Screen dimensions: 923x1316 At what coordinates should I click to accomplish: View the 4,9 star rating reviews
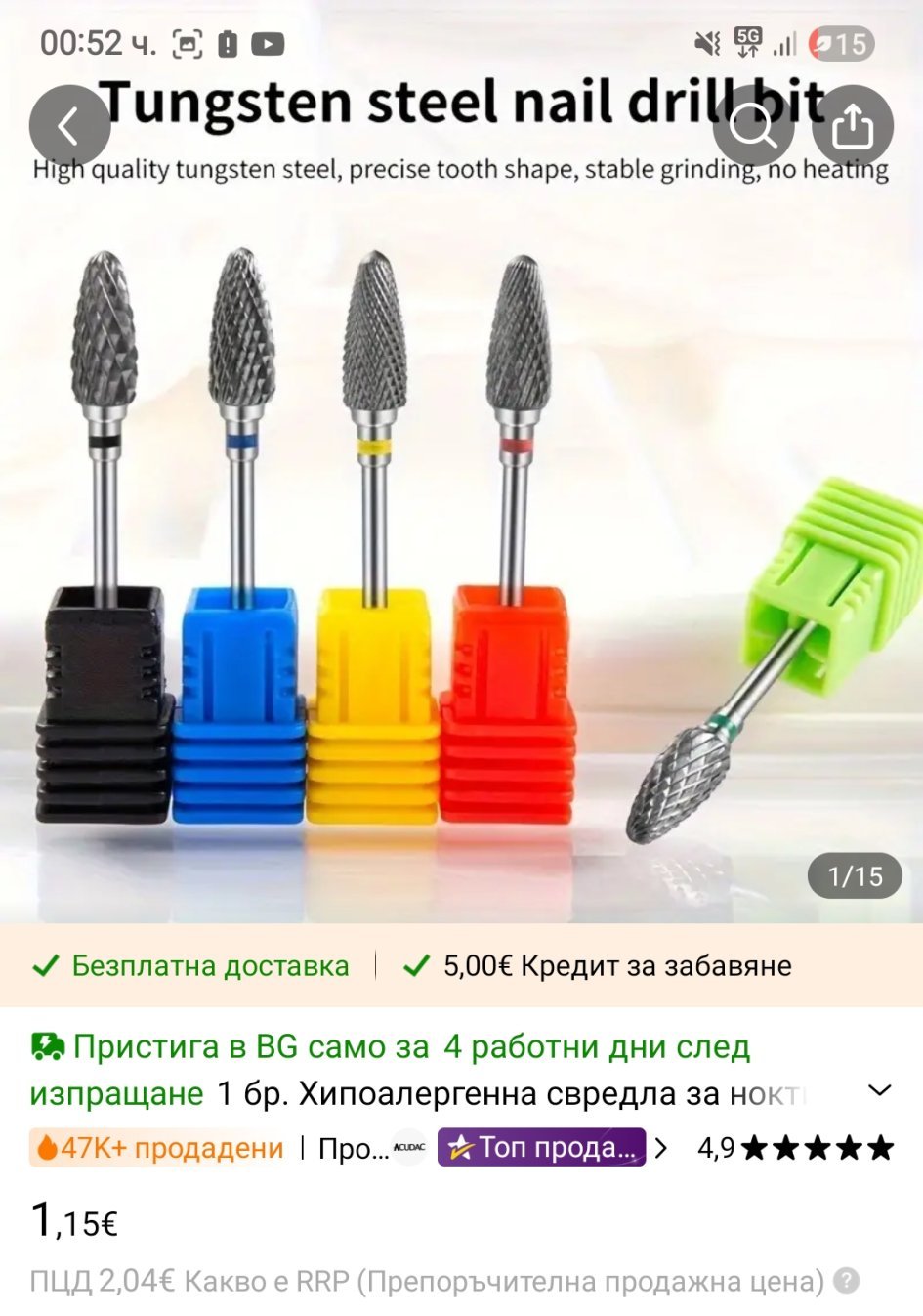[795, 1147]
